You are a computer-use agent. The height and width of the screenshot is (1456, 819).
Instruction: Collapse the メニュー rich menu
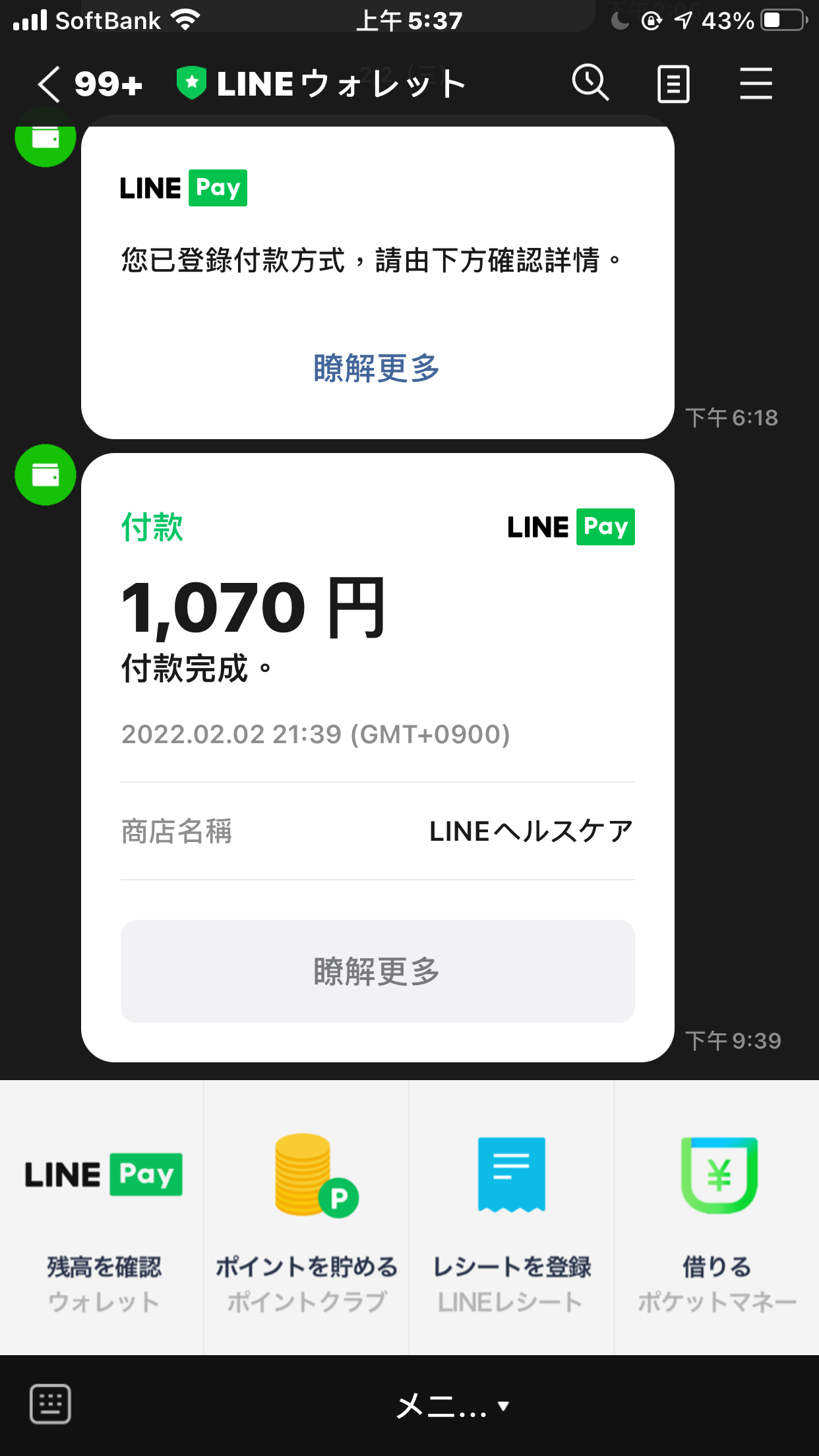(x=452, y=1406)
